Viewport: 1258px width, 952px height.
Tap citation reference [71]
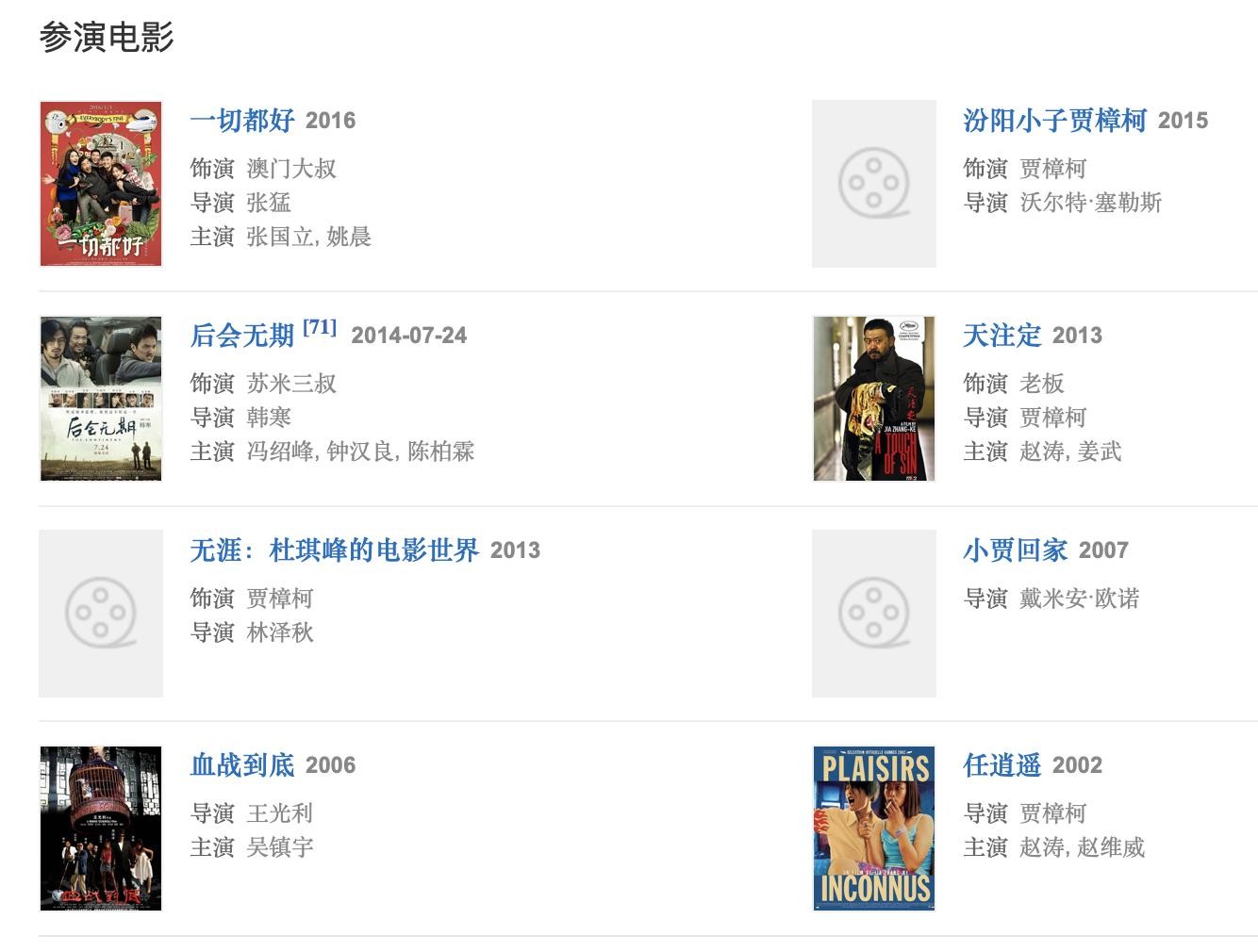pyautogui.click(x=320, y=328)
